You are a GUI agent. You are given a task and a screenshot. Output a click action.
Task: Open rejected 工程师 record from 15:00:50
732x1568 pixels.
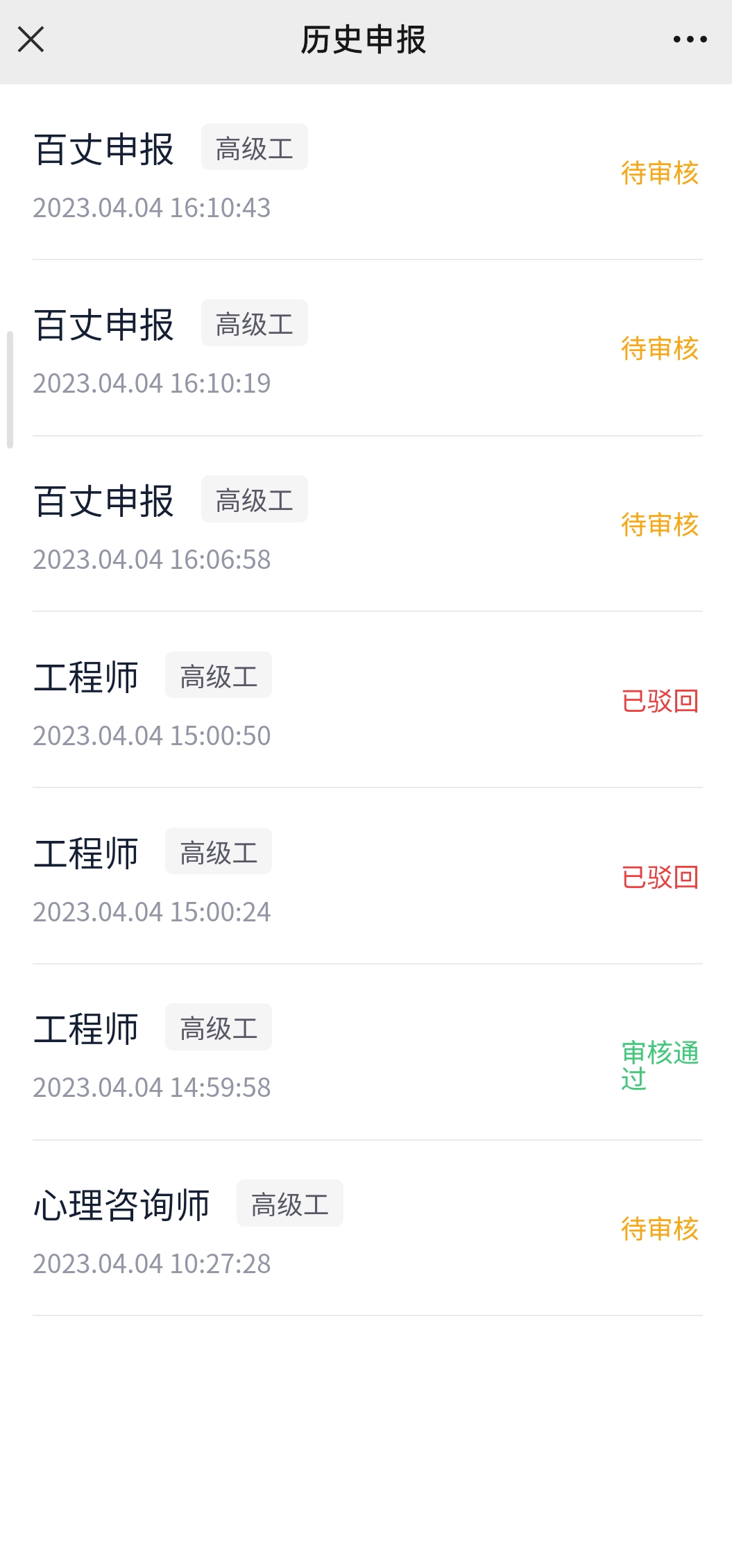[x=367, y=701]
